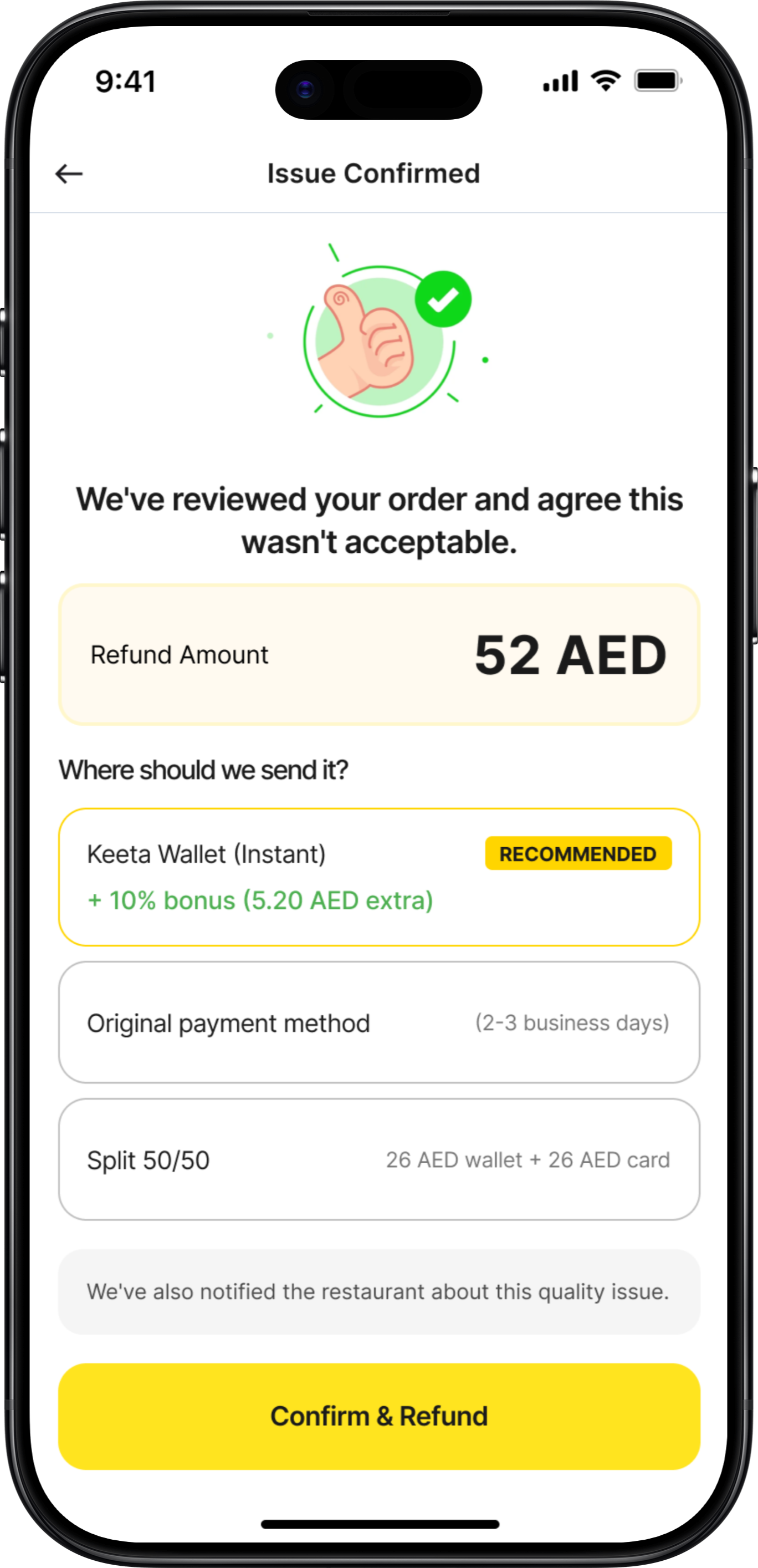758x1568 pixels.
Task: Choose Original payment method option
Action: 378,1022
